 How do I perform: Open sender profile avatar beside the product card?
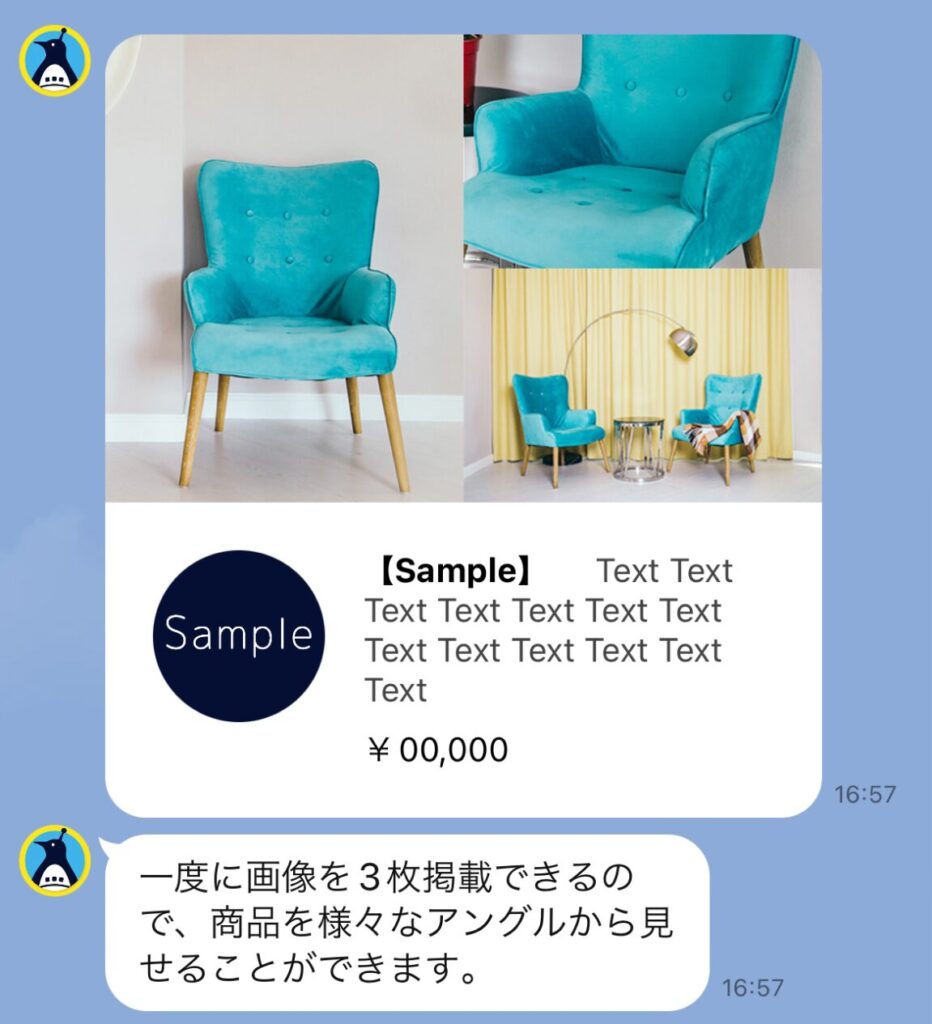pyautogui.click(x=55, y=61)
